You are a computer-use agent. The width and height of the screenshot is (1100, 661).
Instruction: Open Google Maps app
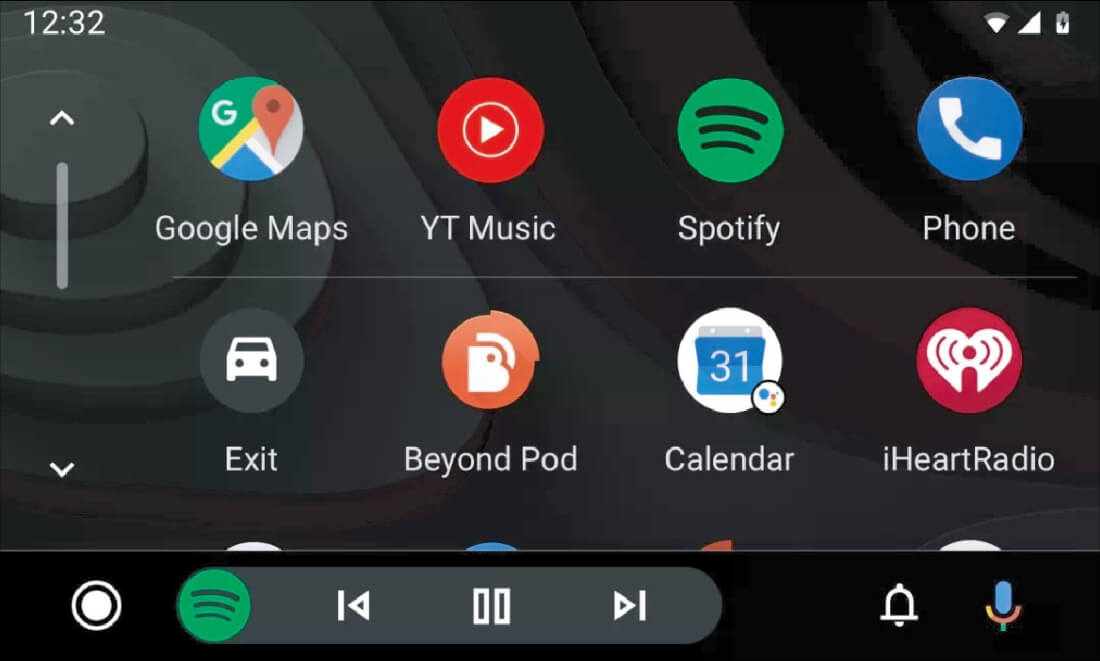pyautogui.click(x=251, y=131)
